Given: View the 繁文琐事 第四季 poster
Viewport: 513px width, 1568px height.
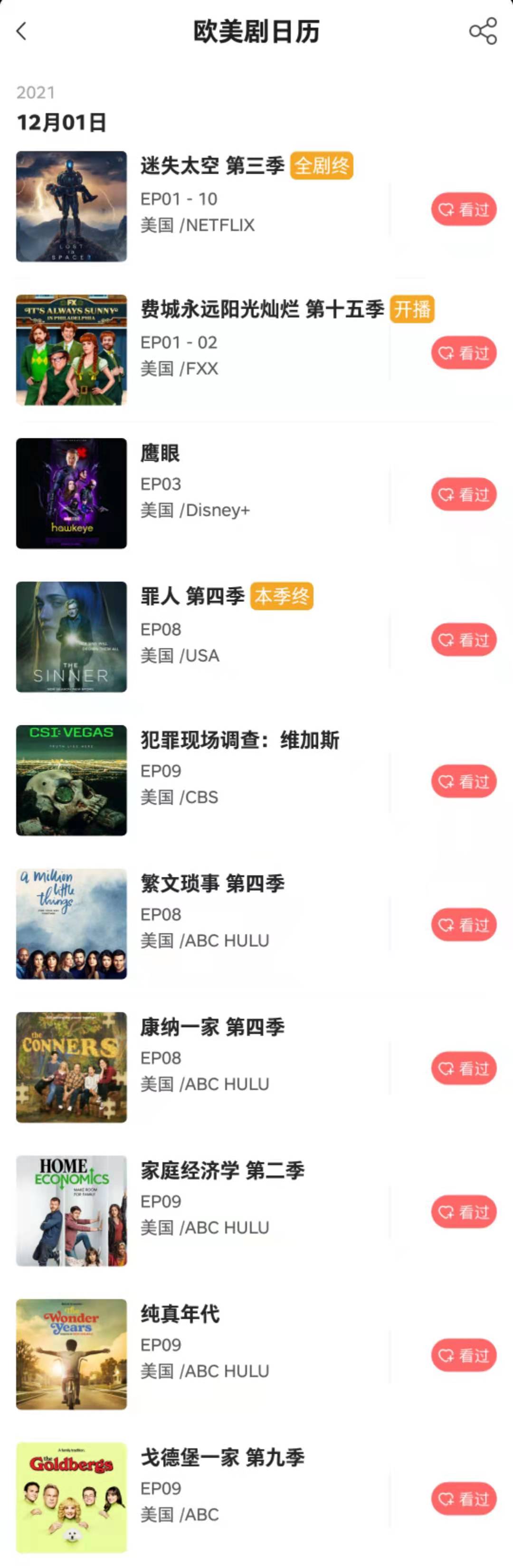Looking at the screenshot, I should 71,924.
